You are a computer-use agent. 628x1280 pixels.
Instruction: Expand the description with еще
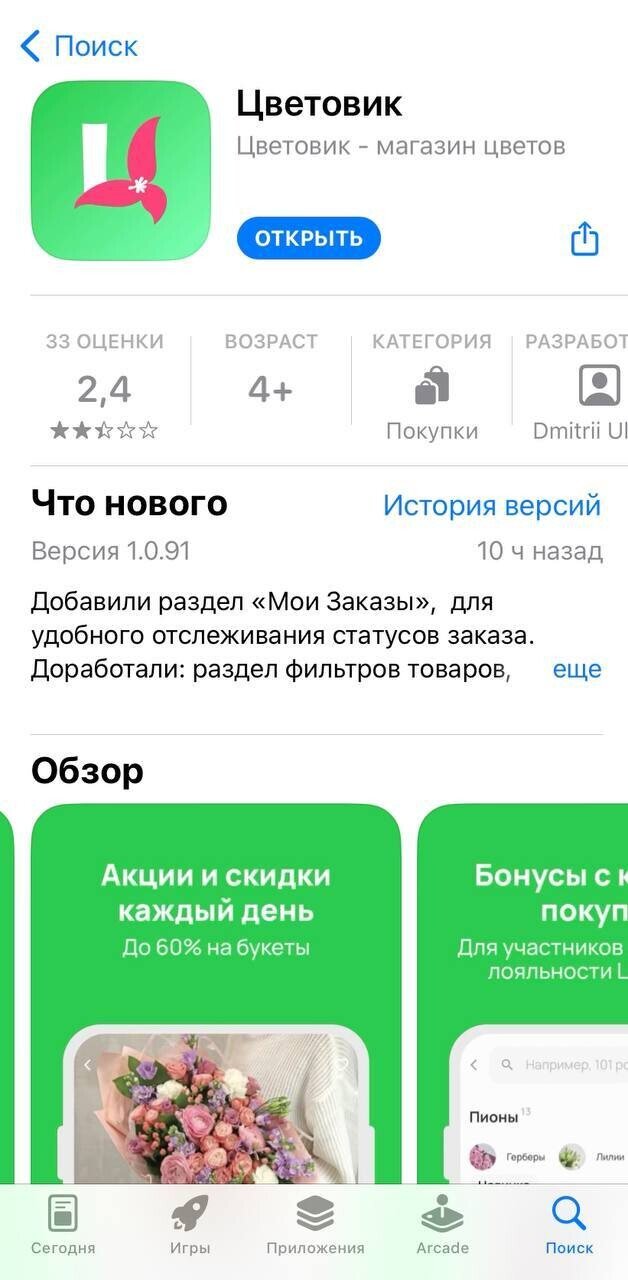[577, 669]
